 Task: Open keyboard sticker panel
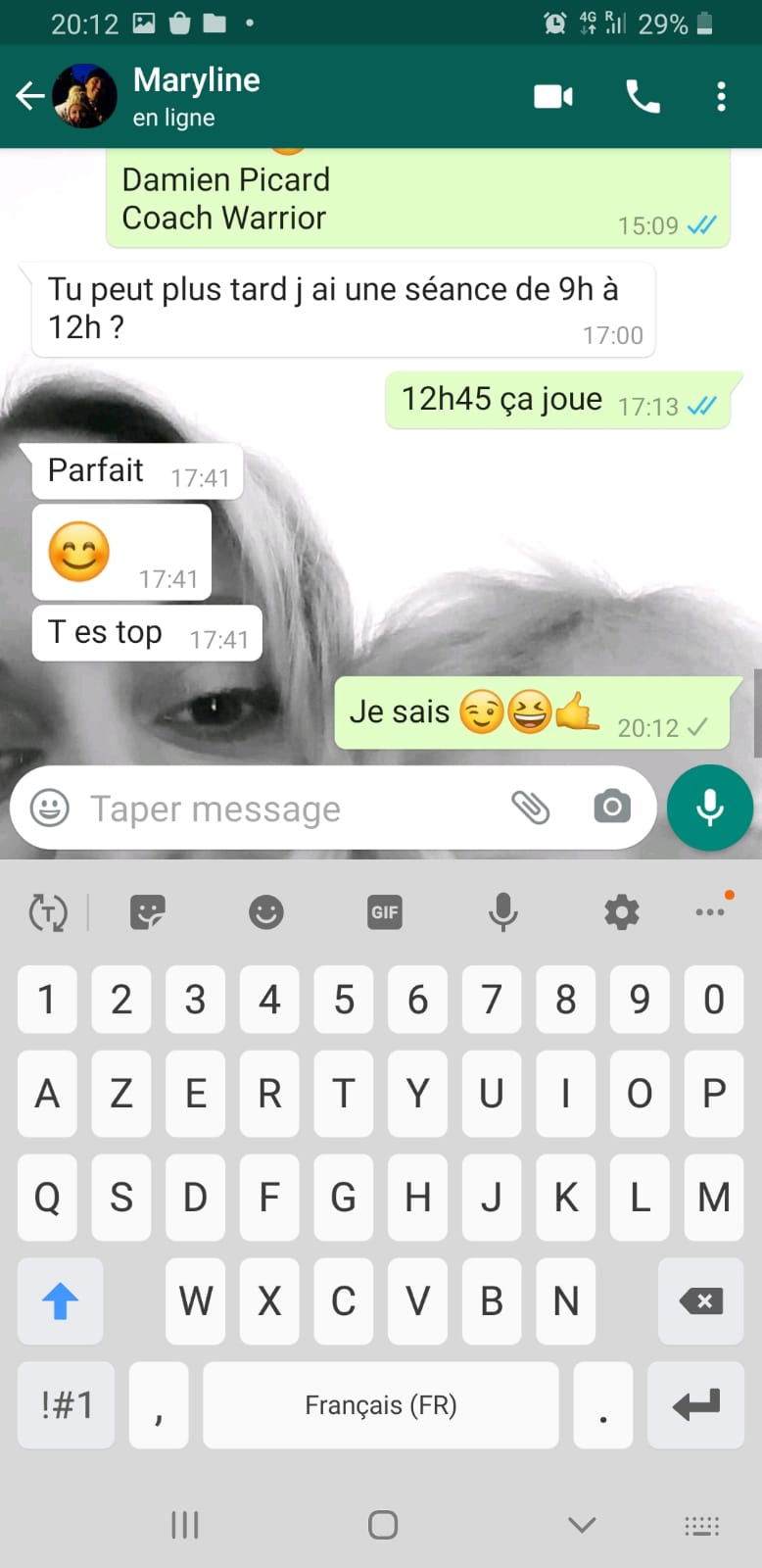(148, 912)
